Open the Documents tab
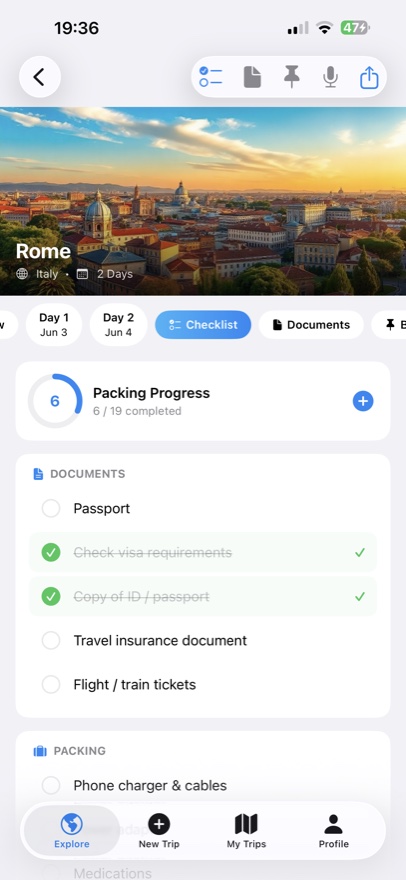 tap(311, 324)
